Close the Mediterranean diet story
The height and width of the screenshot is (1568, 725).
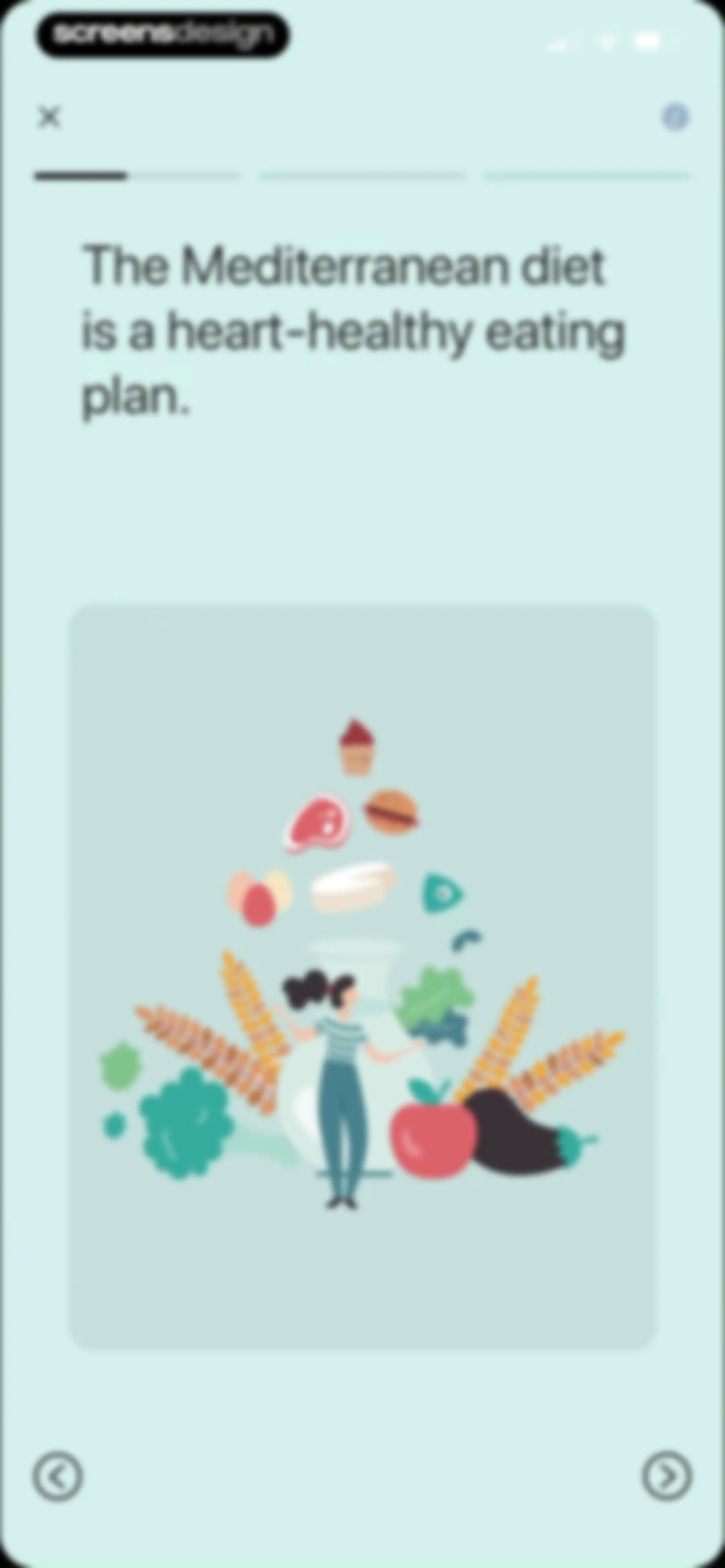(x=49, y=116)
